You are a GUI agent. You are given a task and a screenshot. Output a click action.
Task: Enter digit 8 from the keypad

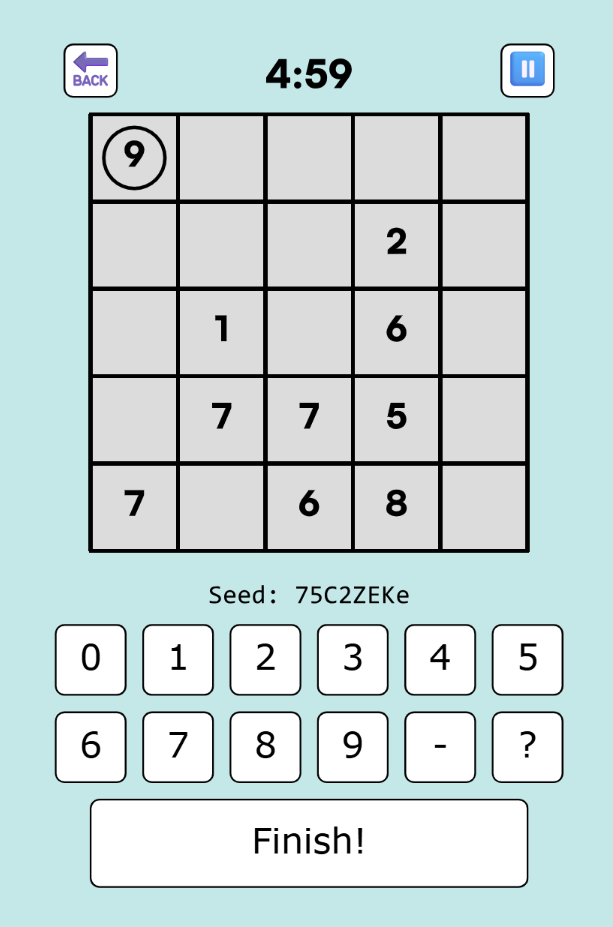pos(265,746)
